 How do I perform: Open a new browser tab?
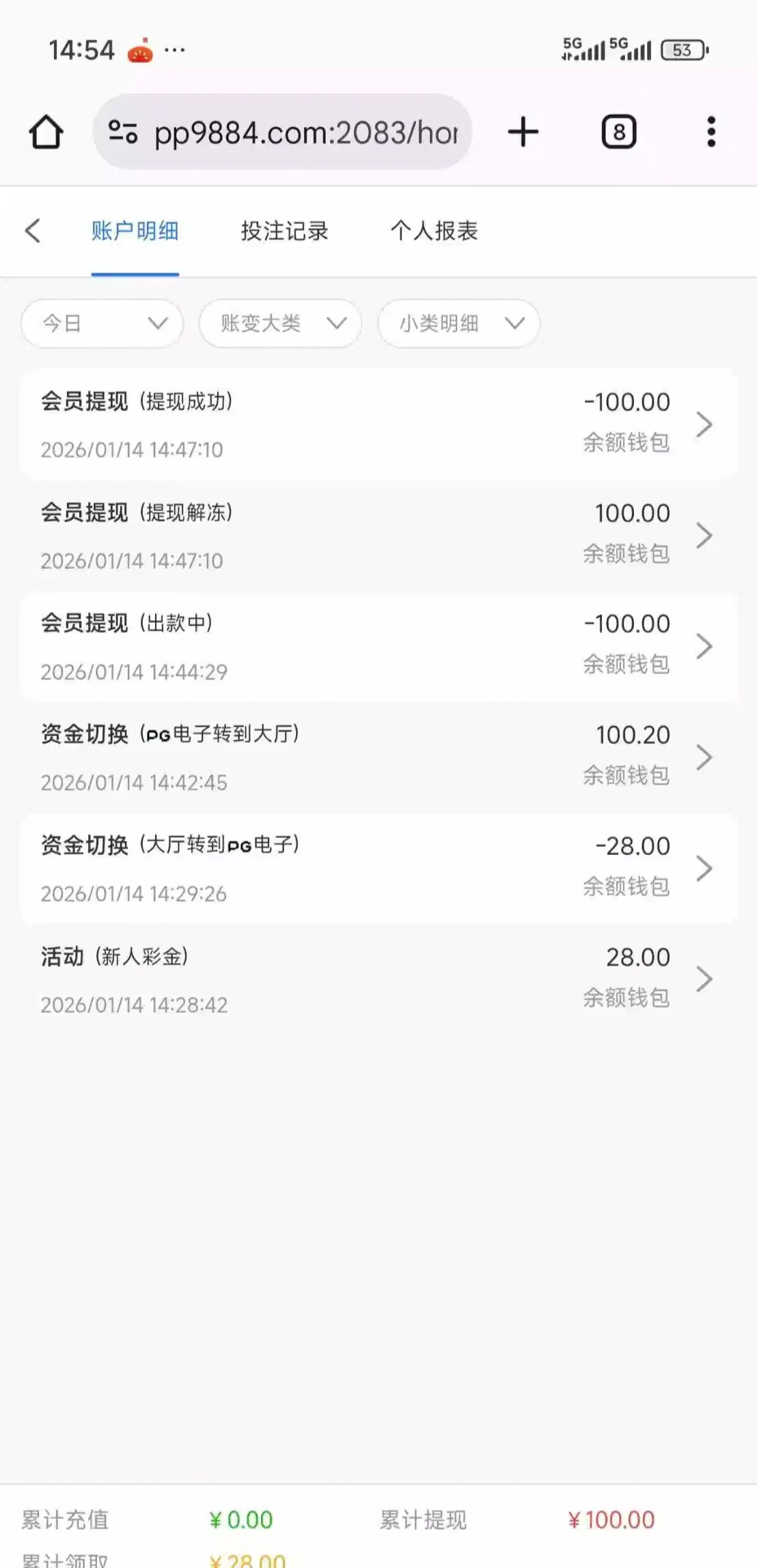(523, 132)
